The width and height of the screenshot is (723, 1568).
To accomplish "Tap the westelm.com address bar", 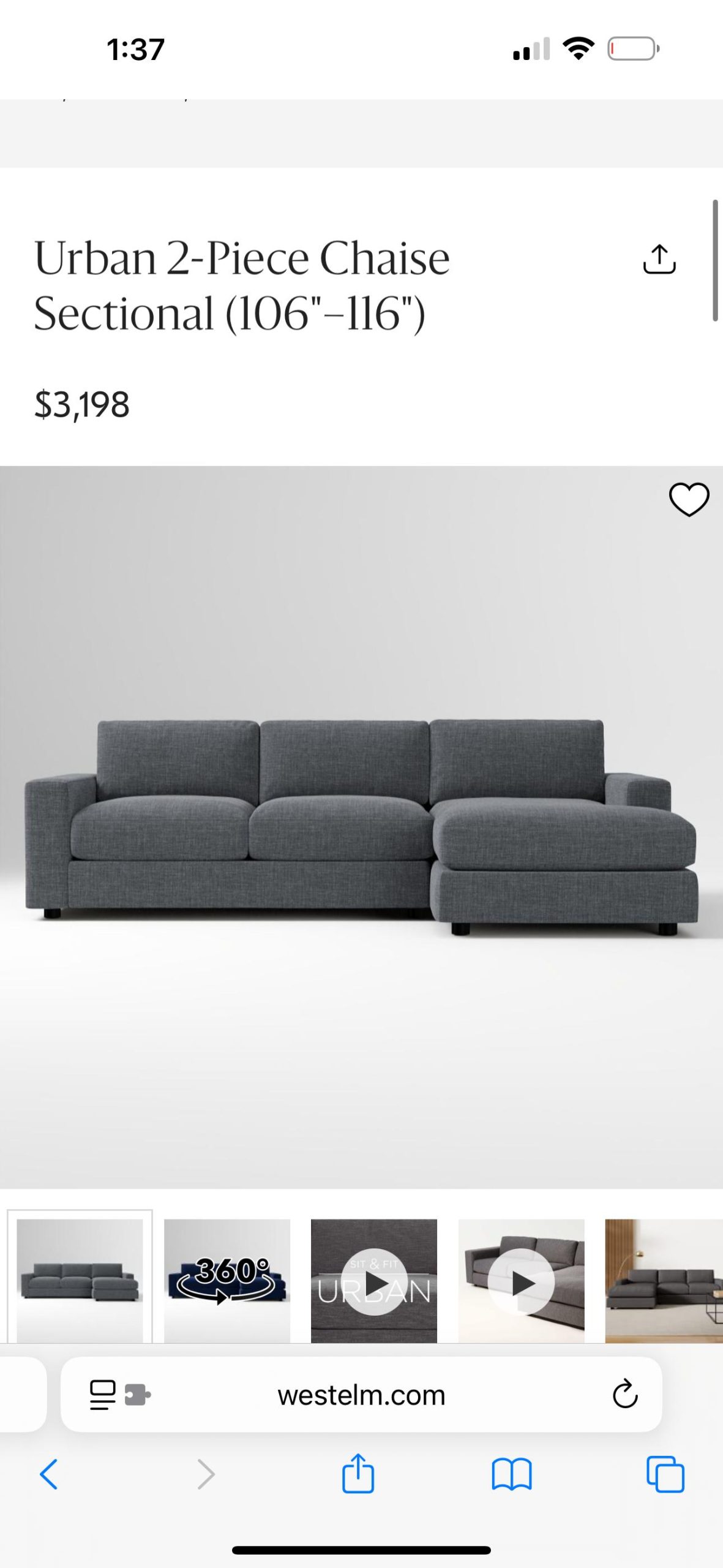I will click(361, 1396).
